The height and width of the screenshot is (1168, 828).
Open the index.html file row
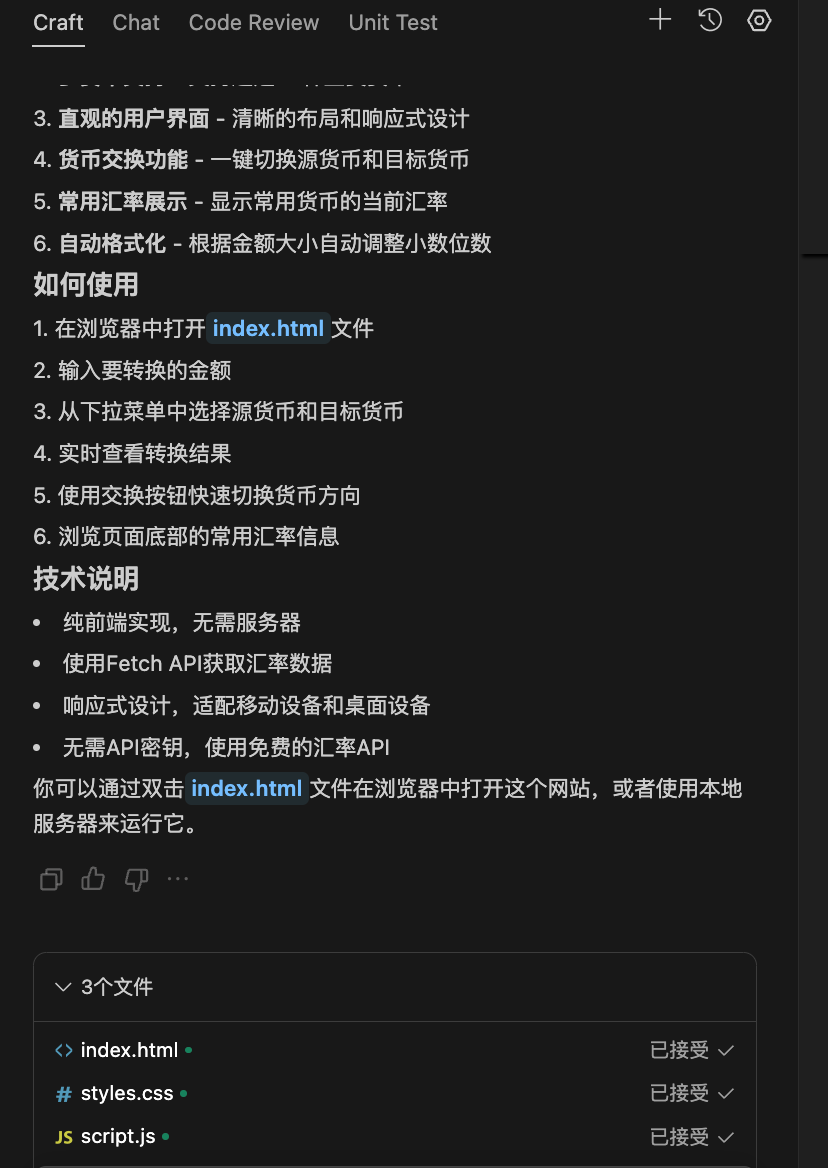[x=129, y=1050]
